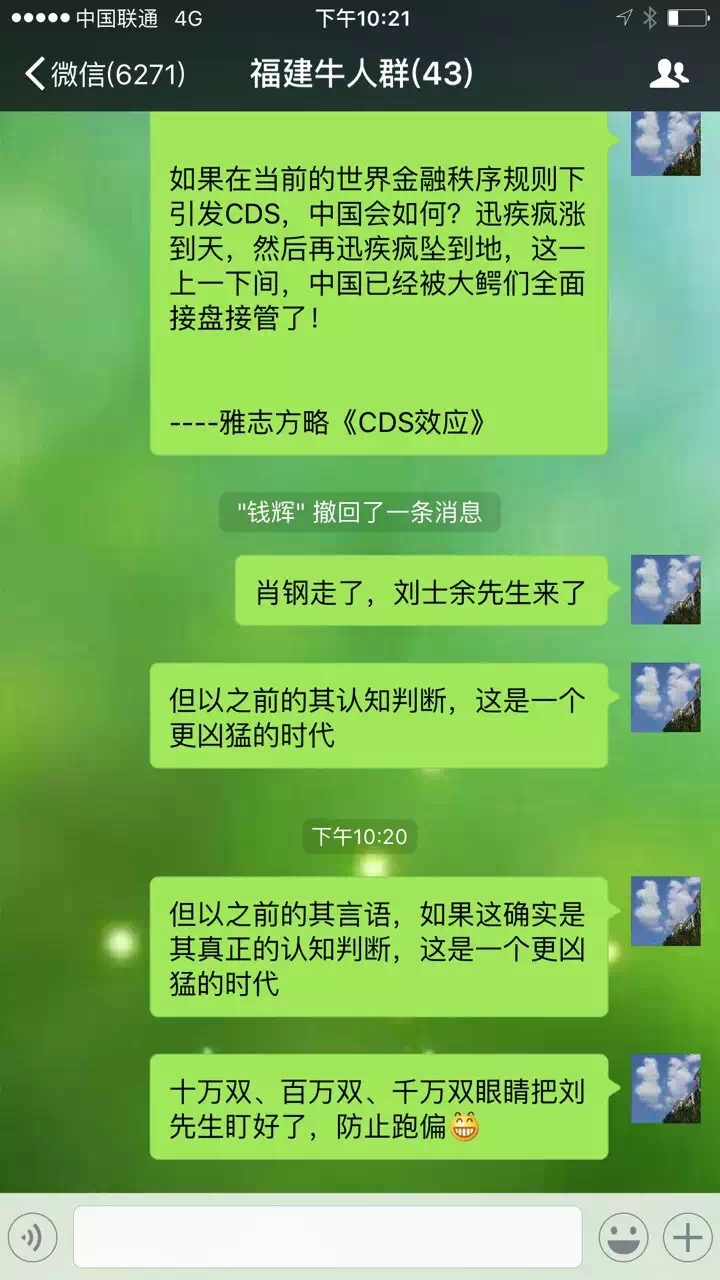The height and width of the screenshot is (1280, 720).
Task: Open the group members info icon
Action: point(668,74)
